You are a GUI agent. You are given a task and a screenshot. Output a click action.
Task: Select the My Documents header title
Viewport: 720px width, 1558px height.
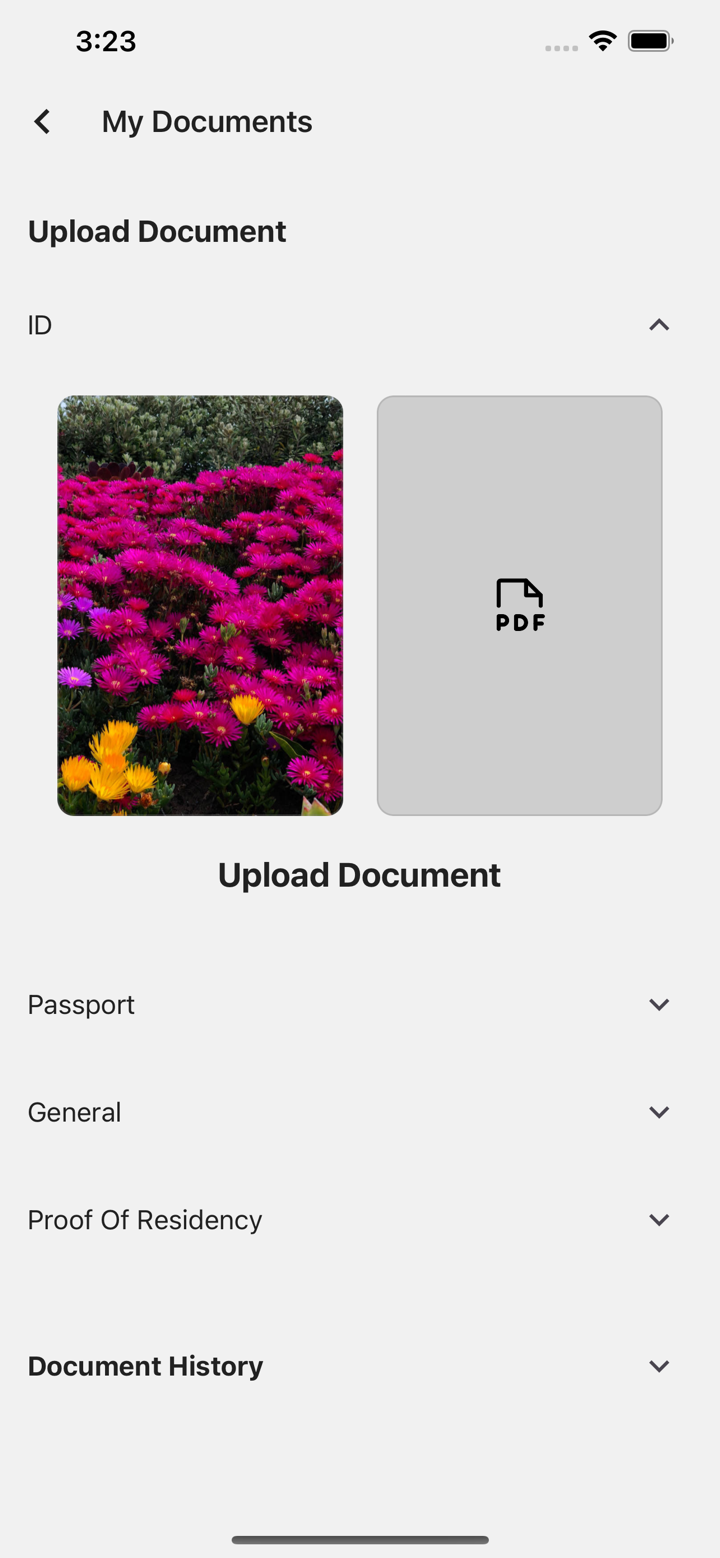(x=207, y=121)
